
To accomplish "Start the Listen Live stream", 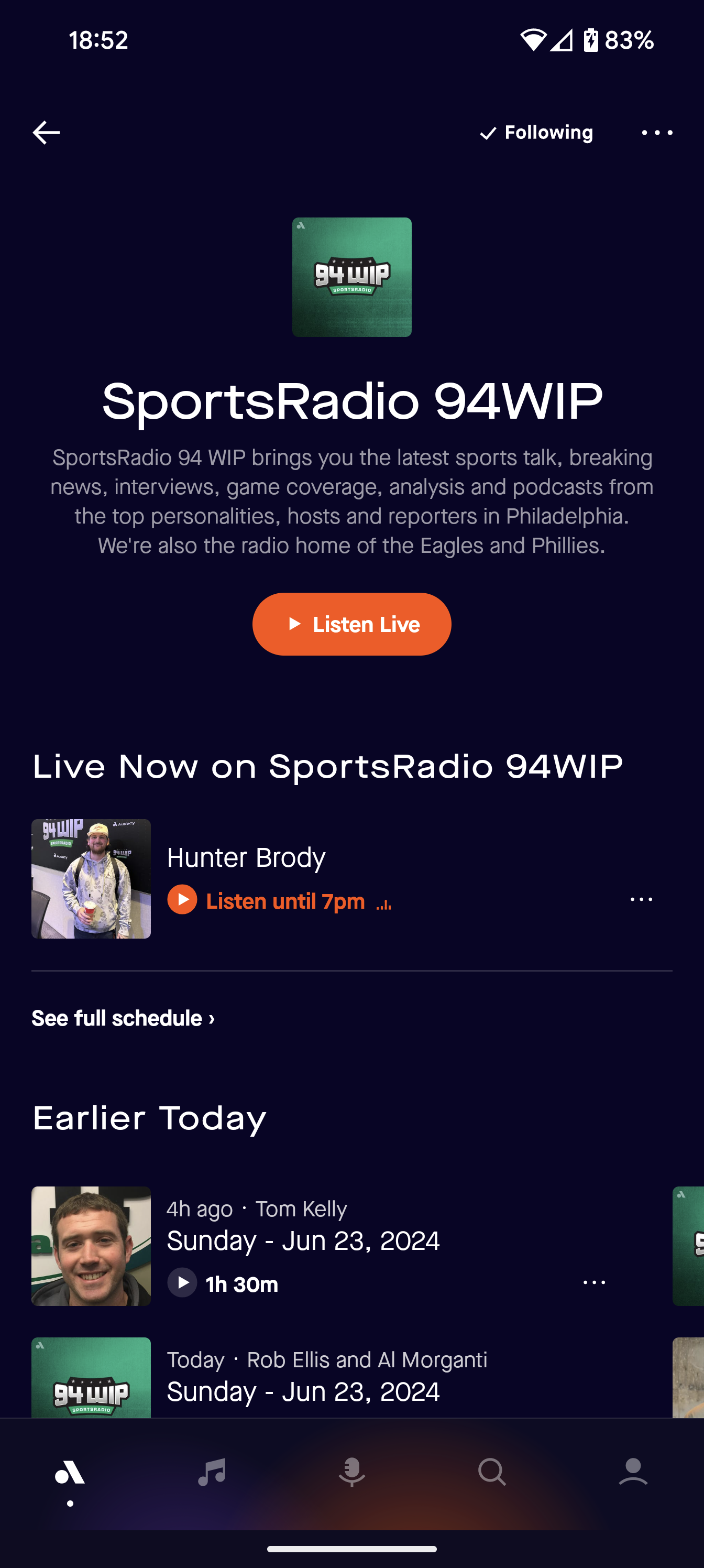I will click(x=351, y=624).
